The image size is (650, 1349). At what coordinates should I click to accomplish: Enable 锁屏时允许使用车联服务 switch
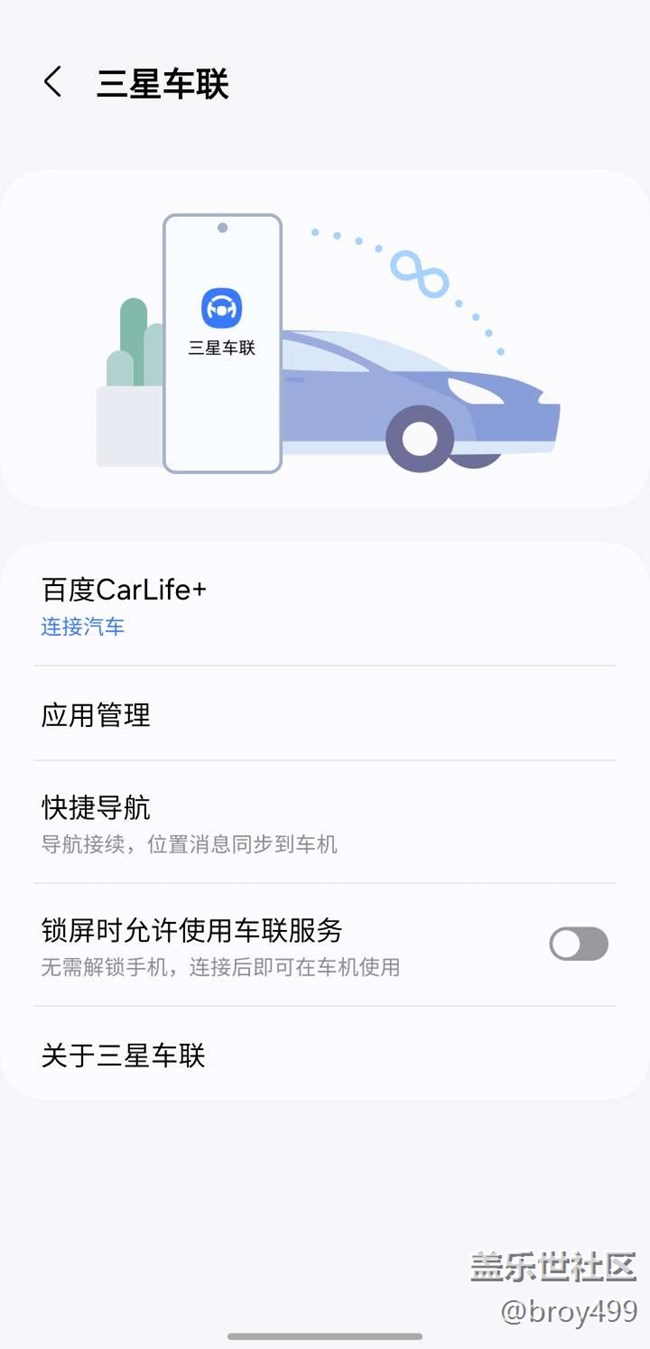point(578,944)
